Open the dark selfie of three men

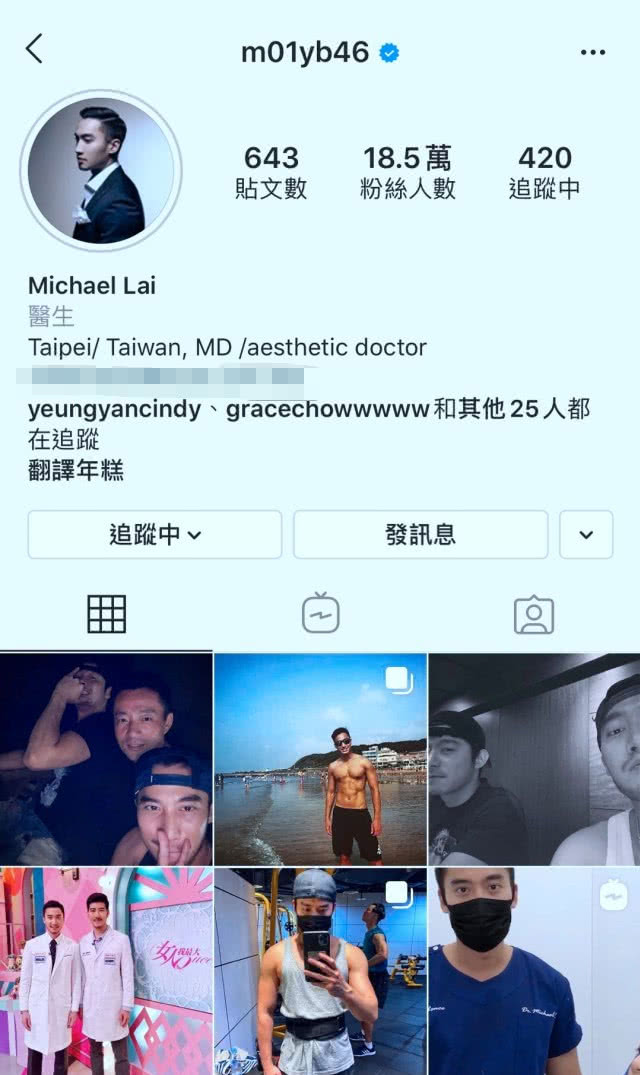coord(106,759)
